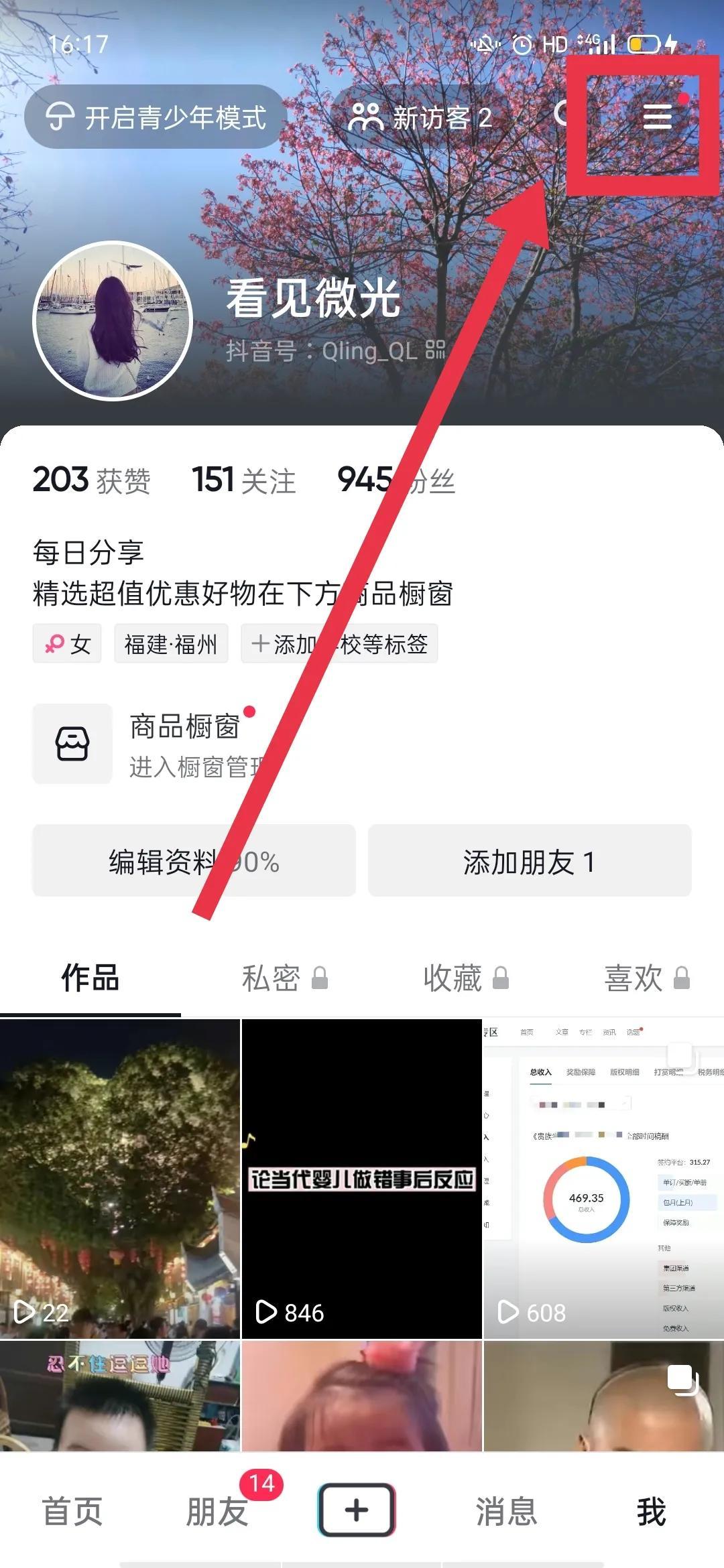Screen dimensions: 724x1568
Task: Open the three-line hamburger menu
Action: (657, 117)
